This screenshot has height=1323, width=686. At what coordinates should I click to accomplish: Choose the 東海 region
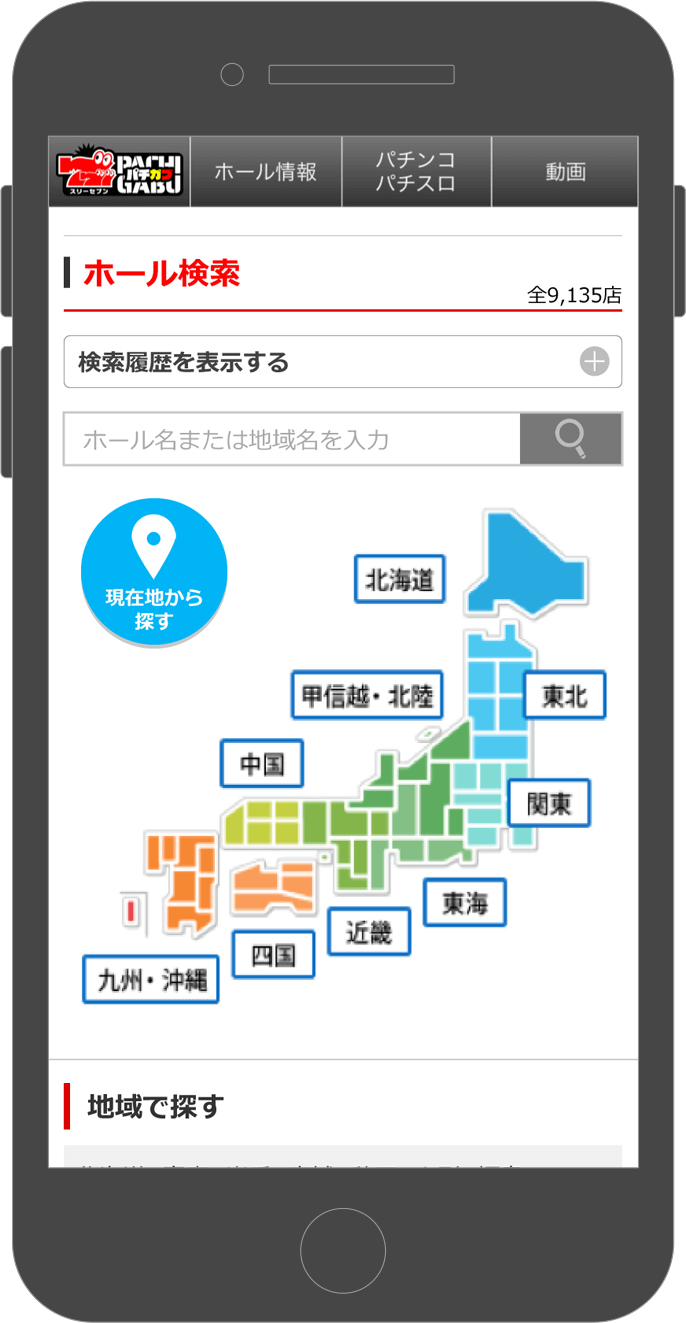[465, 903]
